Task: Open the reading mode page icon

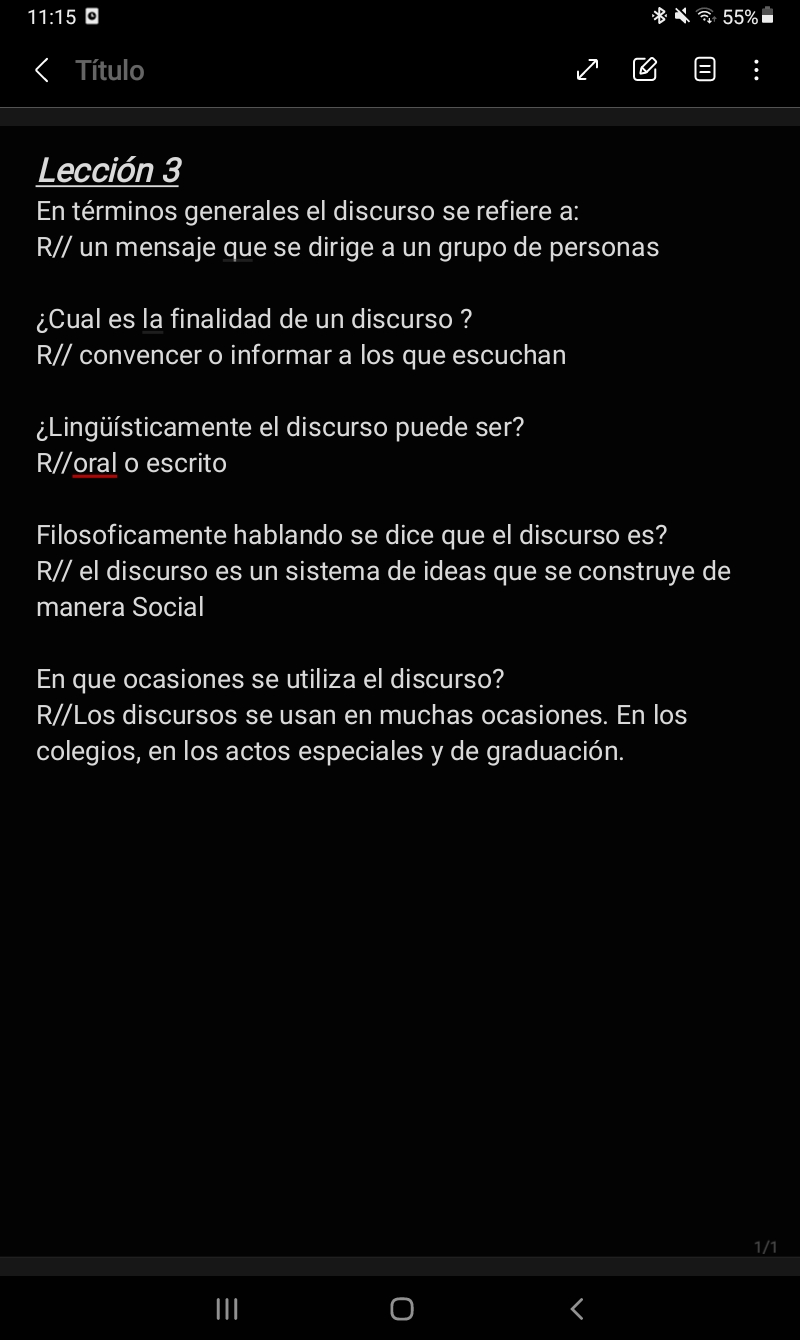Action: (705, 70)
